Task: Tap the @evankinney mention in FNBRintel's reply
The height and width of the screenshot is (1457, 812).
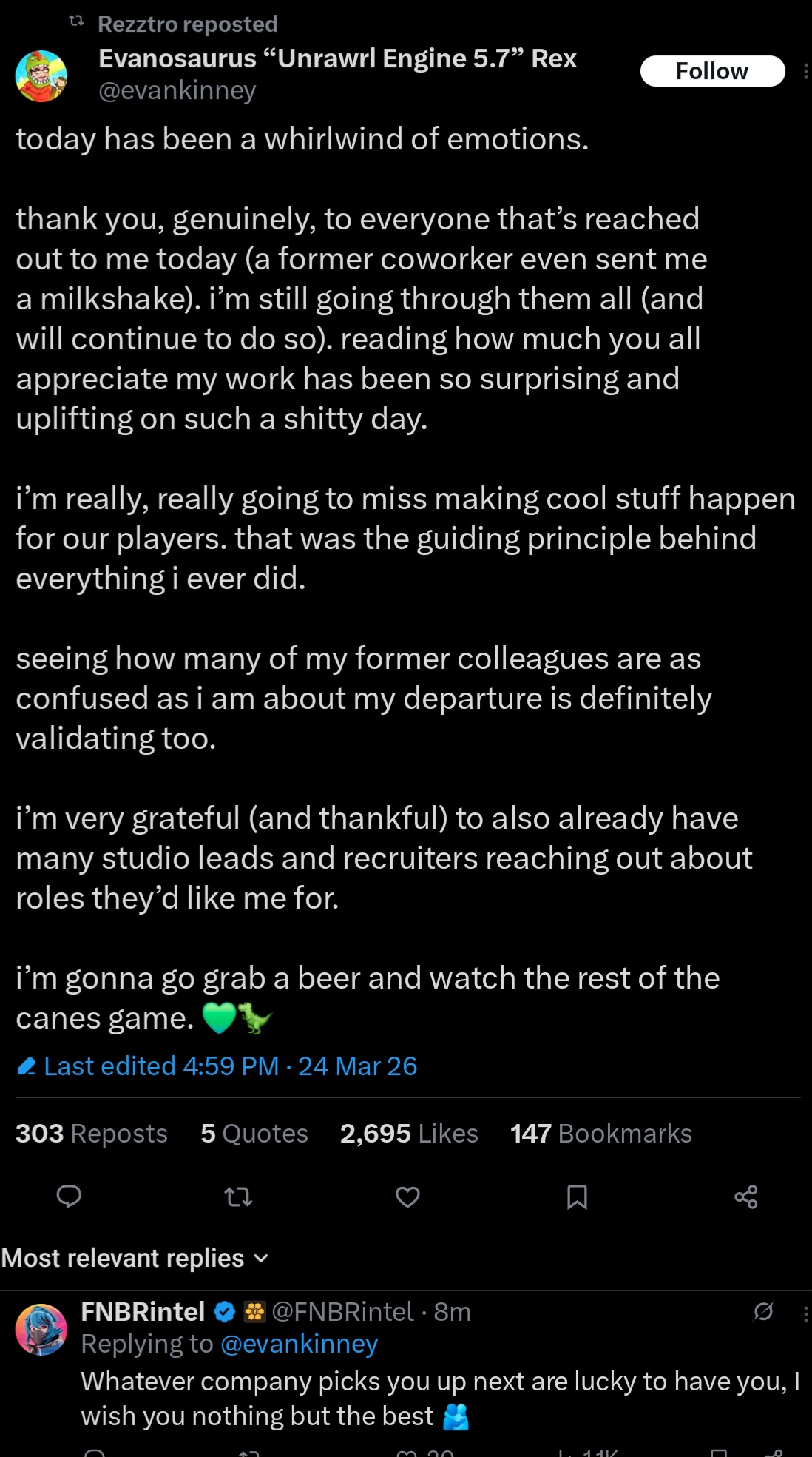Action: 300,1344
